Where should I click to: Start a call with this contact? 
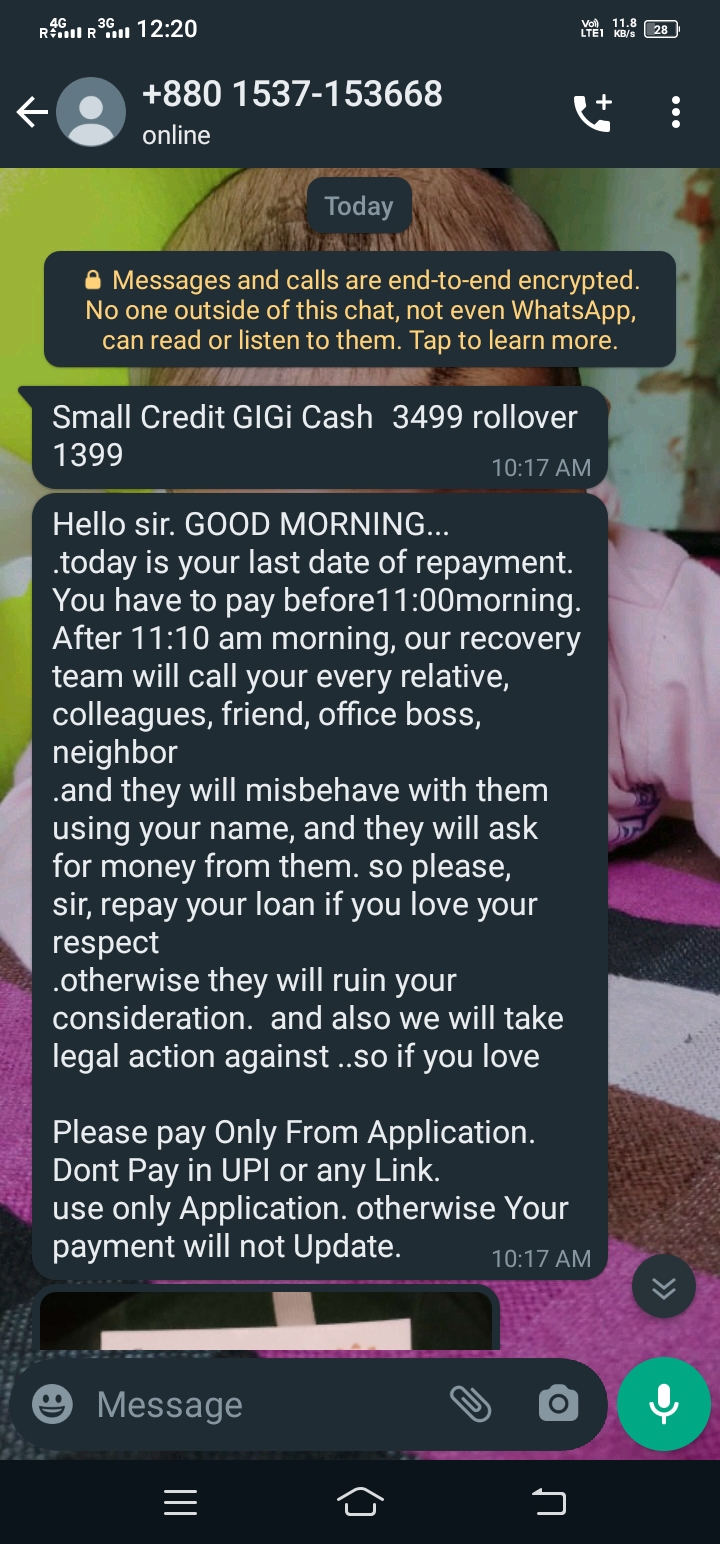tap(592, 113)
